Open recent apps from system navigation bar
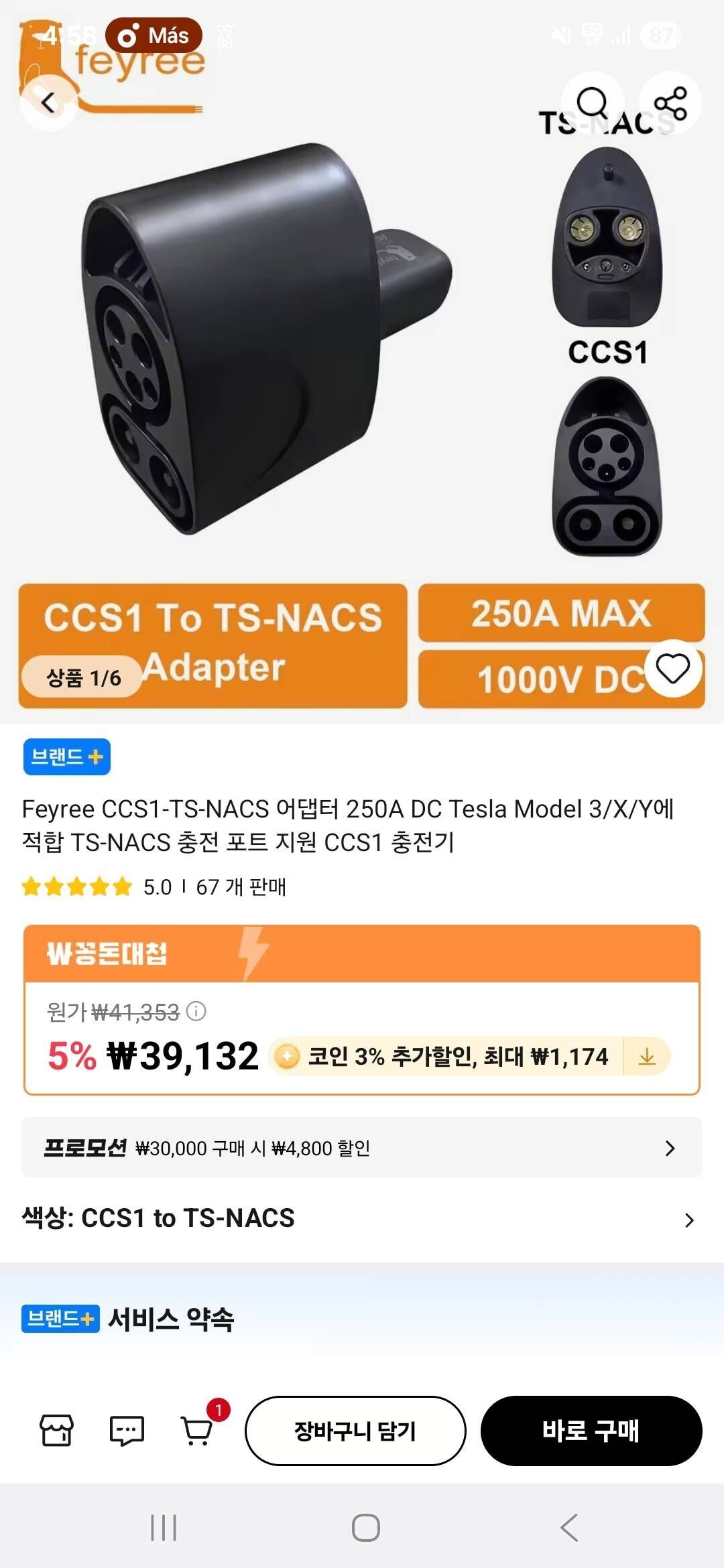Image resolution: width=724 pixels, height=1568 pixels. [164, 1528]
